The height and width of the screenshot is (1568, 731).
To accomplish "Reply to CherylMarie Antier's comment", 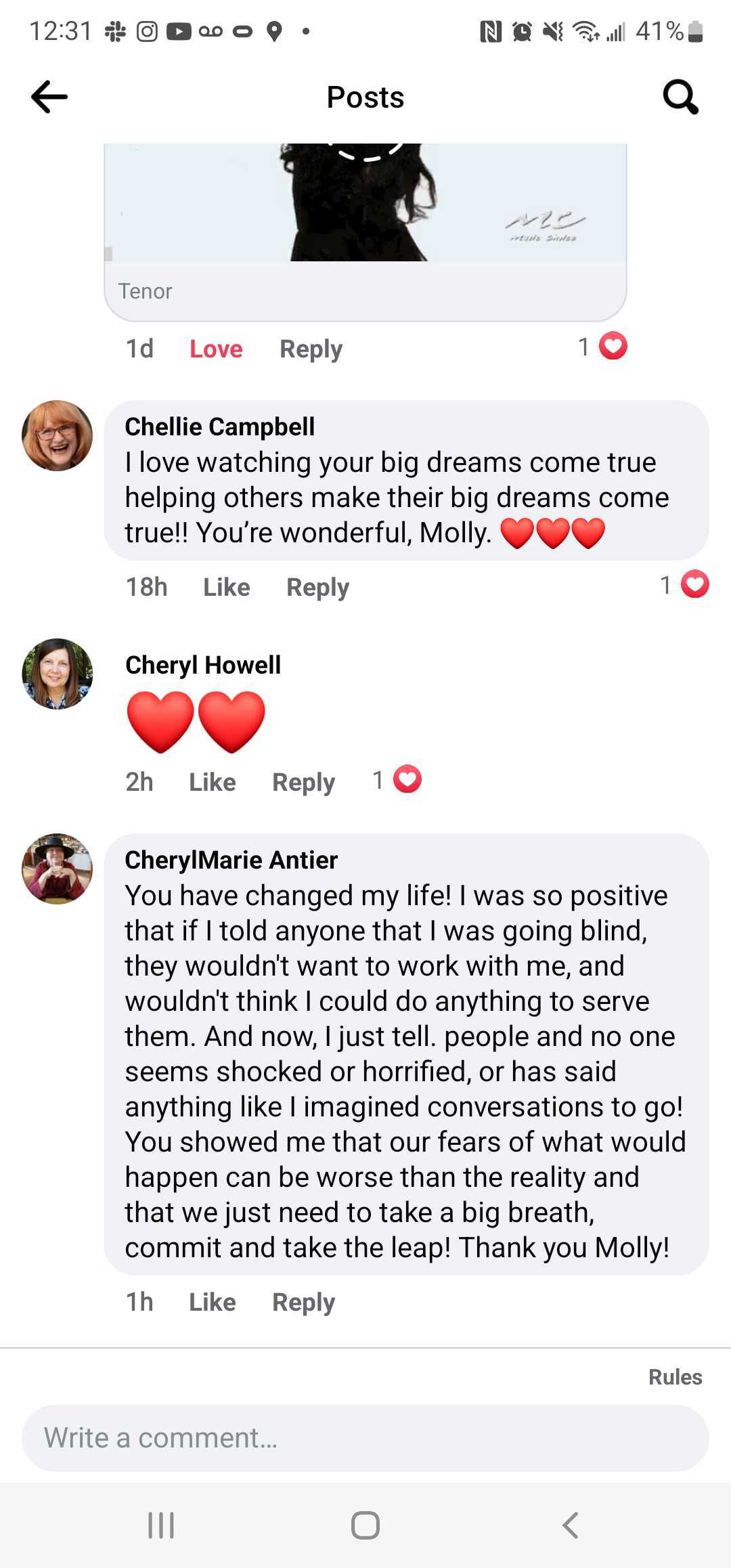I will (304, 1302).
